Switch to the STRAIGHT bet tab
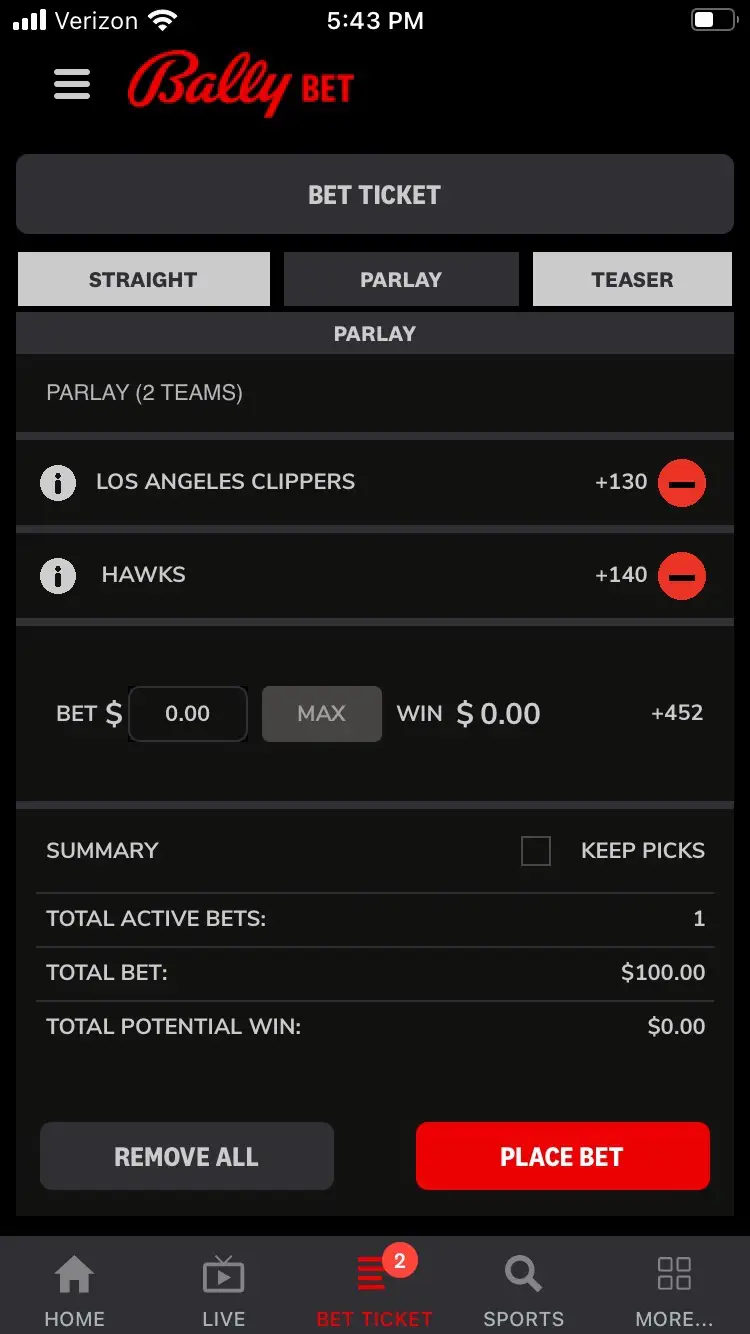 click(x=143, y=279)
